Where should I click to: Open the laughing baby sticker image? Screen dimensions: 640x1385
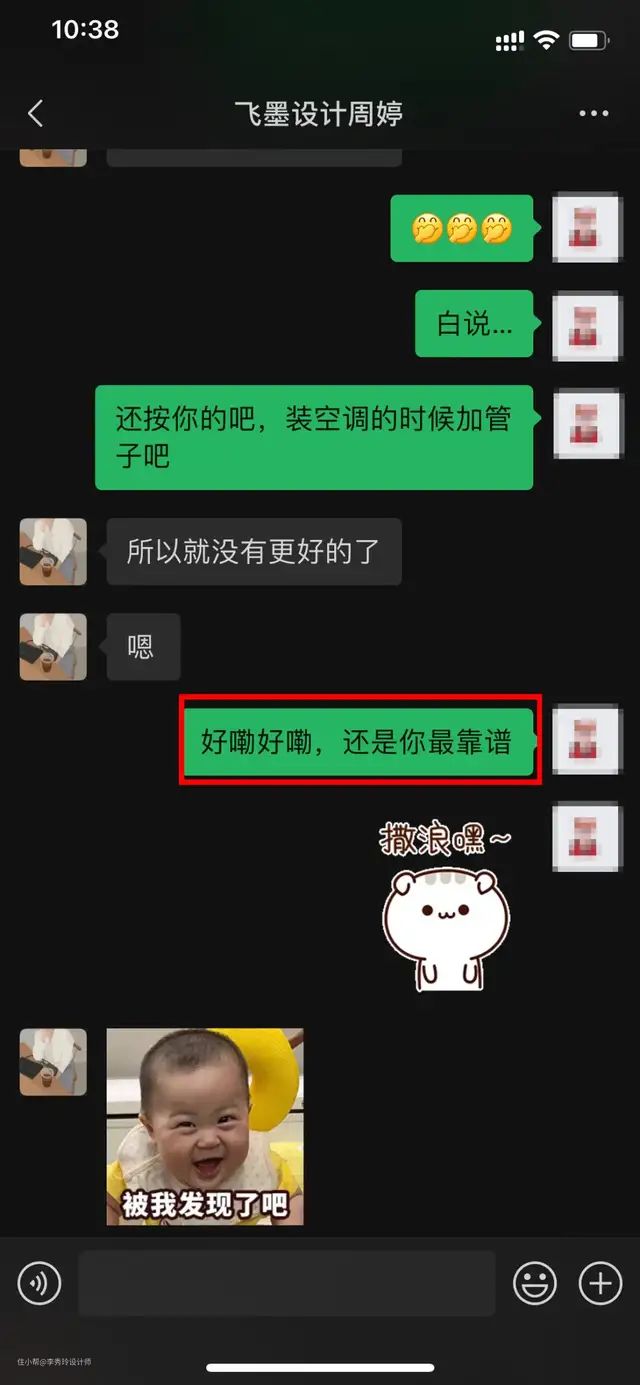(205, 1127)
